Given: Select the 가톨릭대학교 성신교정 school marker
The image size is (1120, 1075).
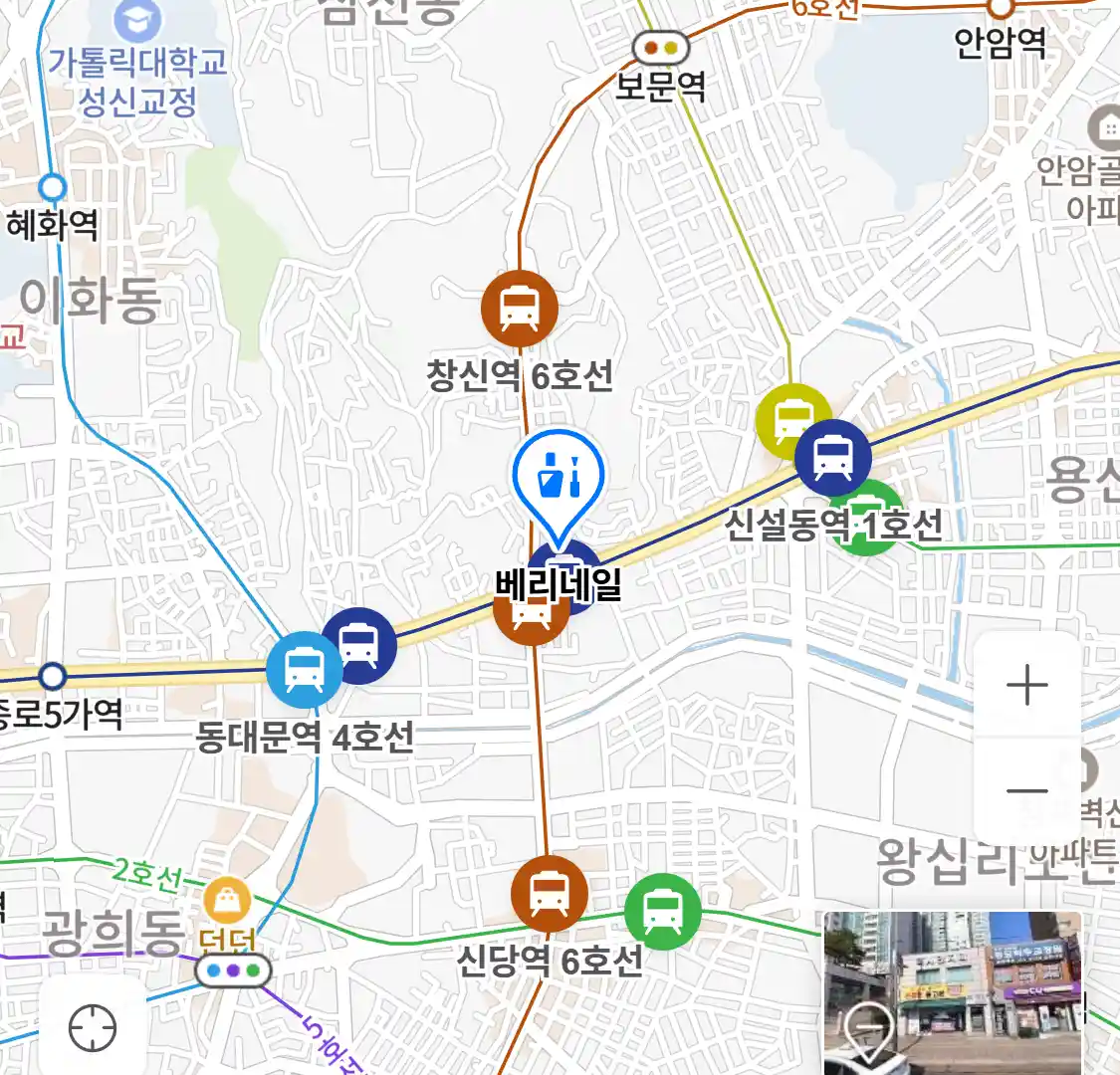Looking at the screenshot, I should click(x=137, y=20).
